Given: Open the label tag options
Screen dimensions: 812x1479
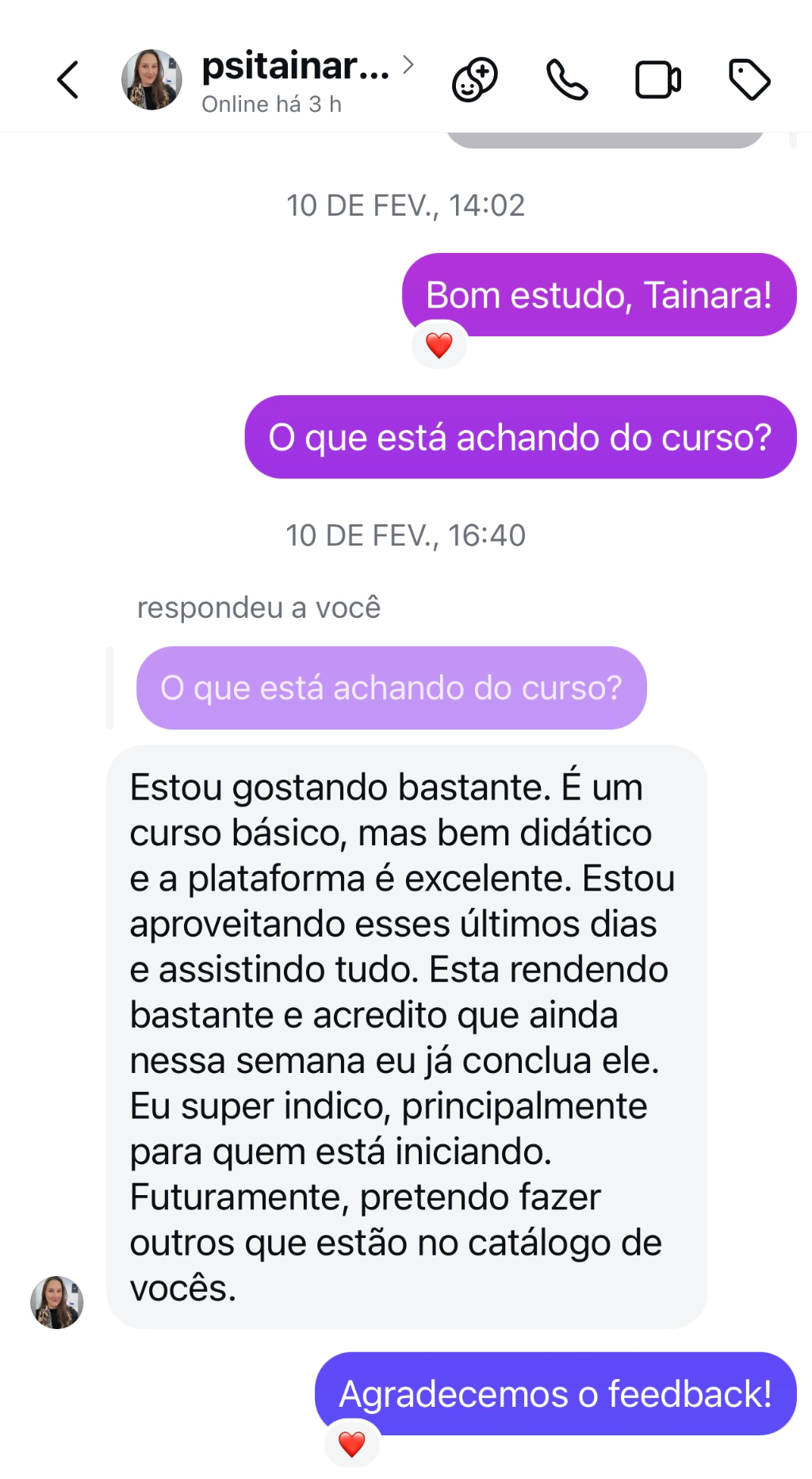Looking at the screenshot, I should click(x=749, y=80).
